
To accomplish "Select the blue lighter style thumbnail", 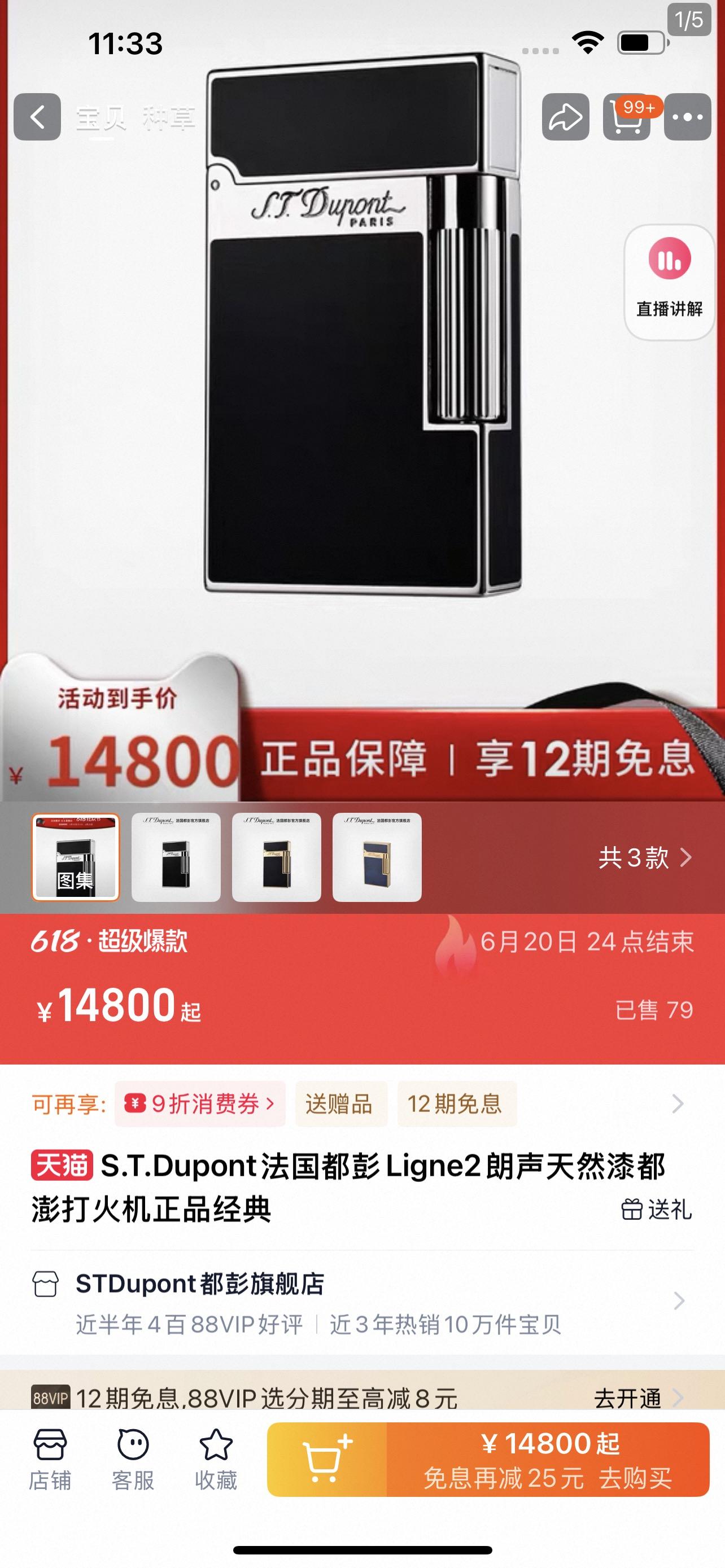I will click(377, 857).
